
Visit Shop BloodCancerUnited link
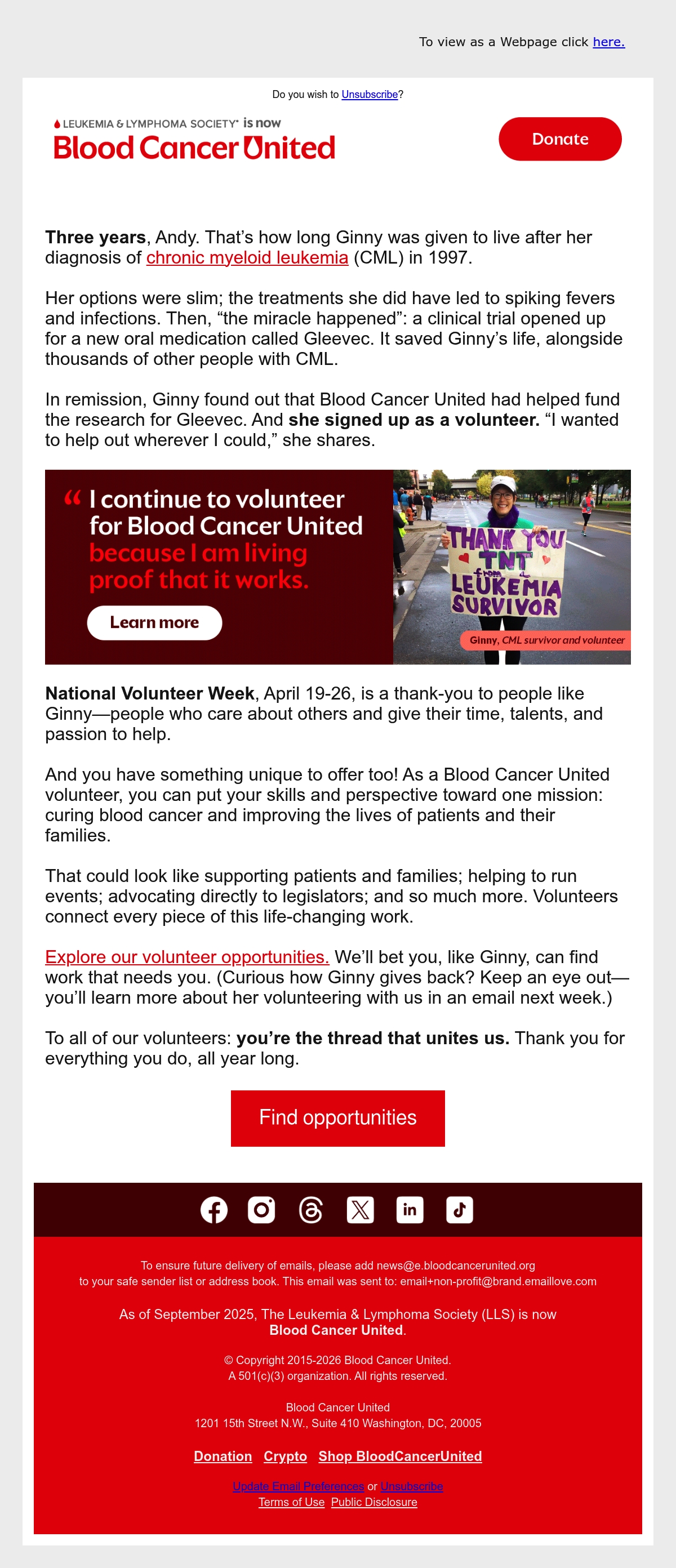tap(400, 1456)
